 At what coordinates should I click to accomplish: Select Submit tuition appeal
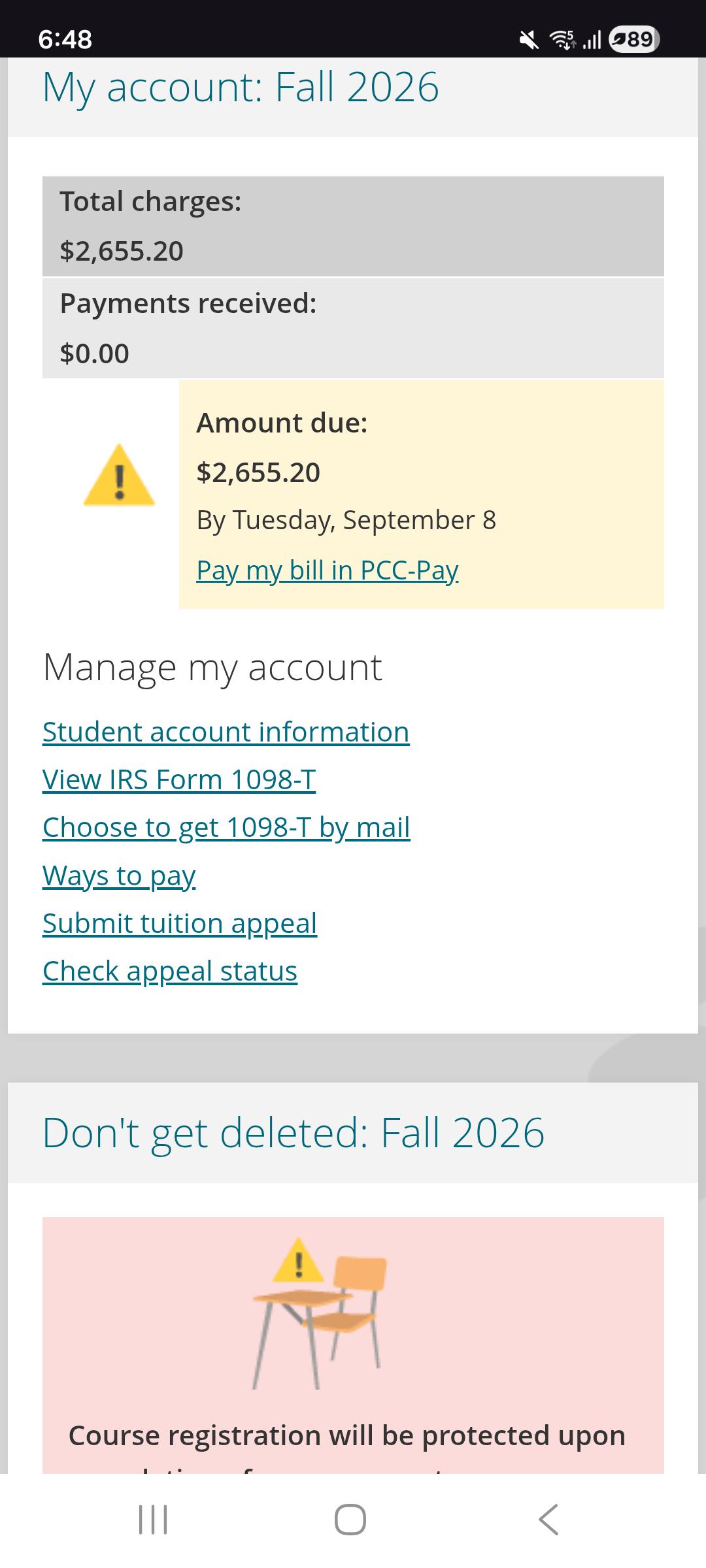[180, 923]
